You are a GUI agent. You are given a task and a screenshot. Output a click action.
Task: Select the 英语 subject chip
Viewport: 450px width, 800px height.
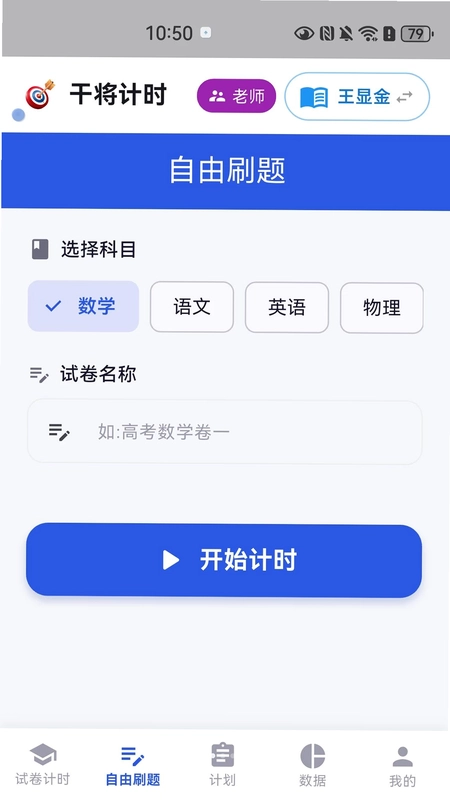coord(287,307)
